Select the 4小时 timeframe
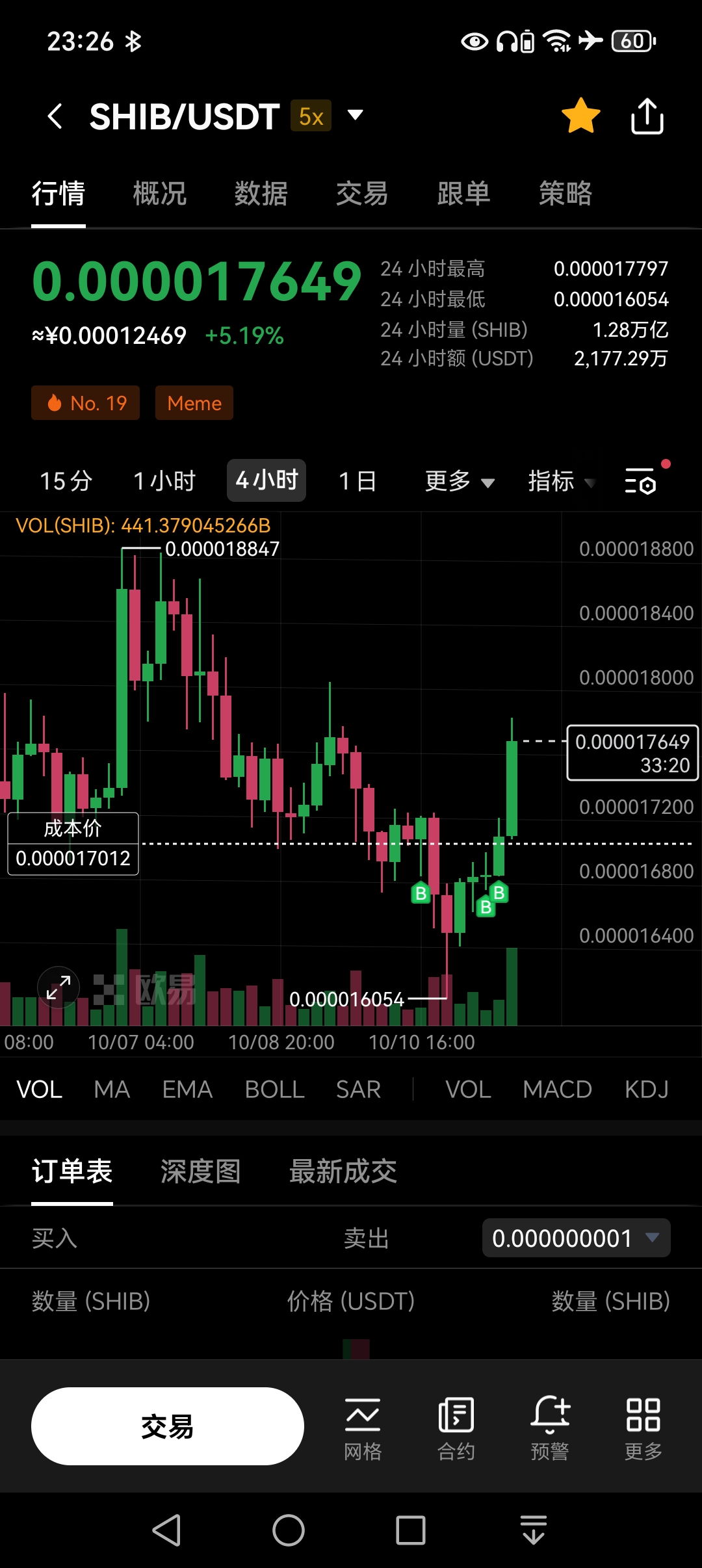Screen dimensions: 702x1568 point(265,480)
